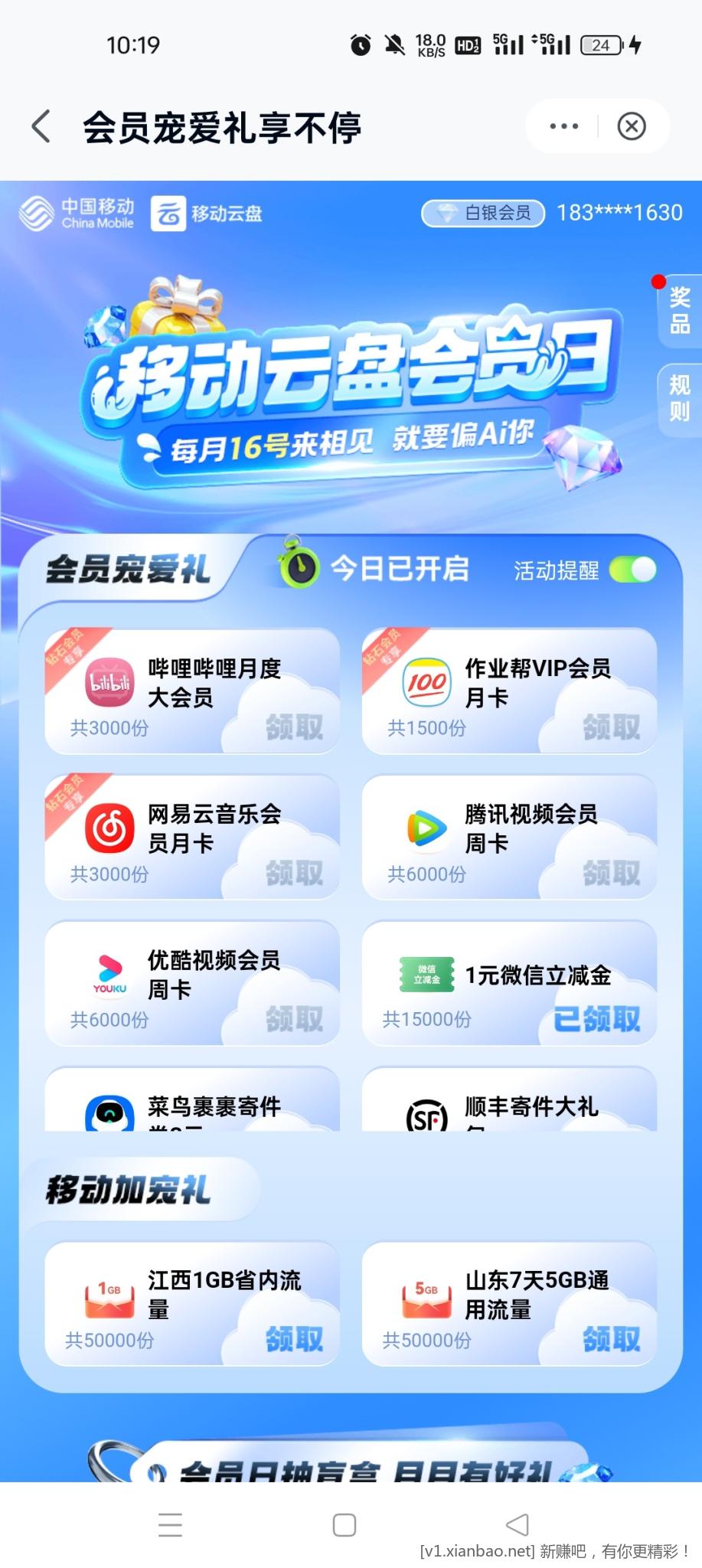
Task: Claim the 哔哩哔哩月度大会员 reward
Action: (294, 727)
